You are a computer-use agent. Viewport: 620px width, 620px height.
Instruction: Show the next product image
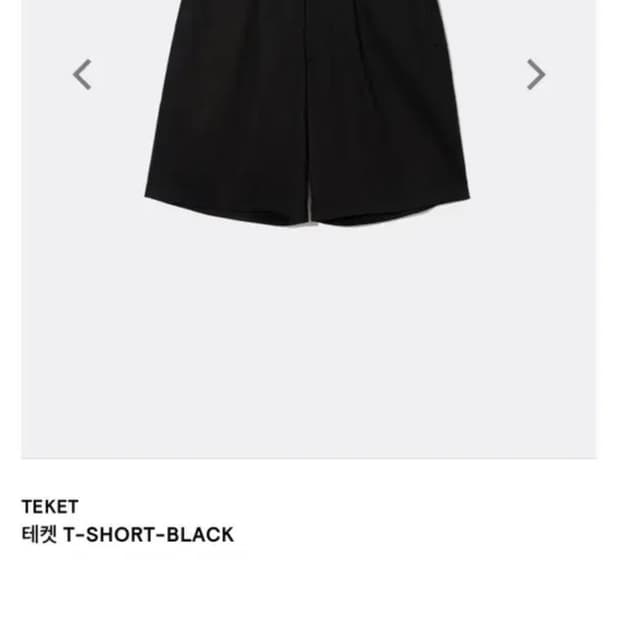[x=536, y=75]
